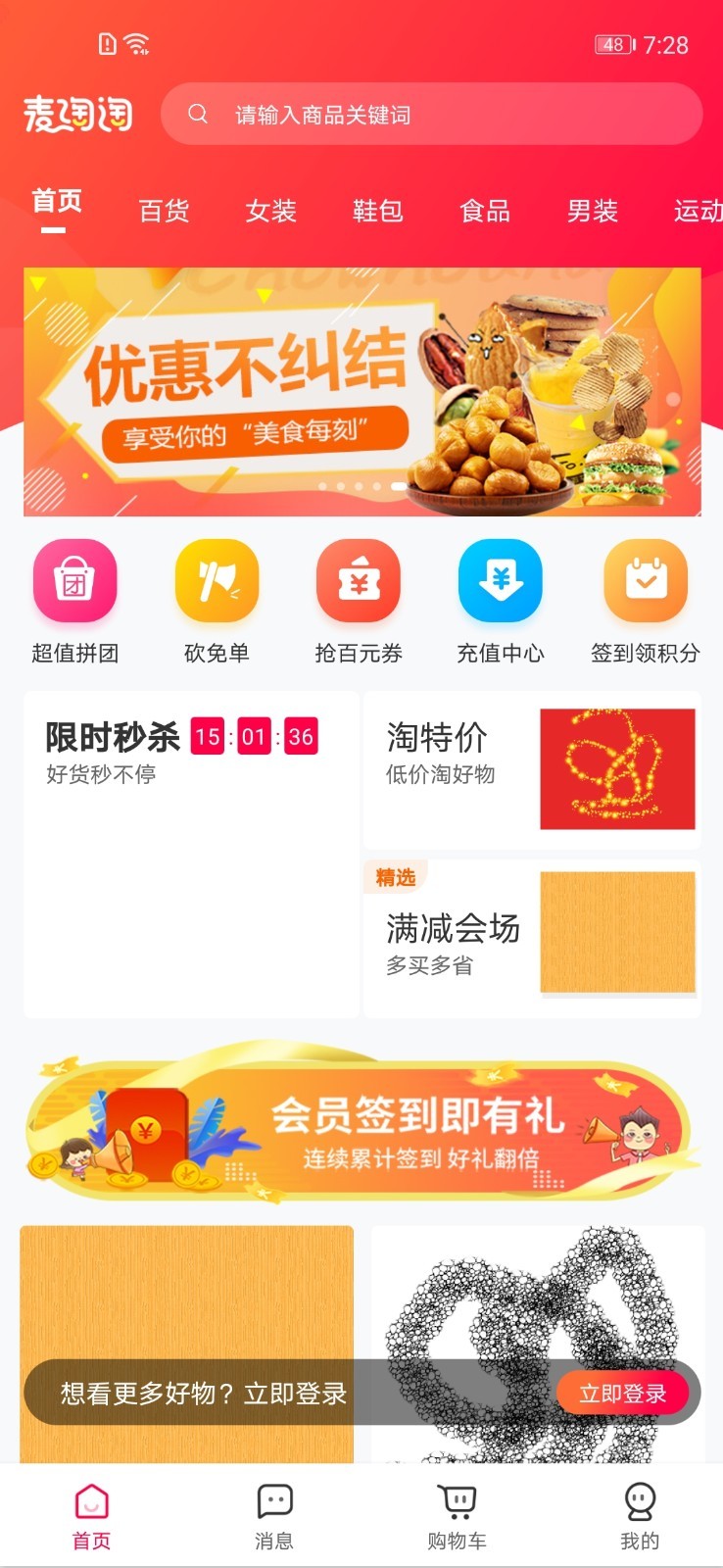The image size is (723, 1568).
Task: Select the 首页 home icon
Action: 90,1514
